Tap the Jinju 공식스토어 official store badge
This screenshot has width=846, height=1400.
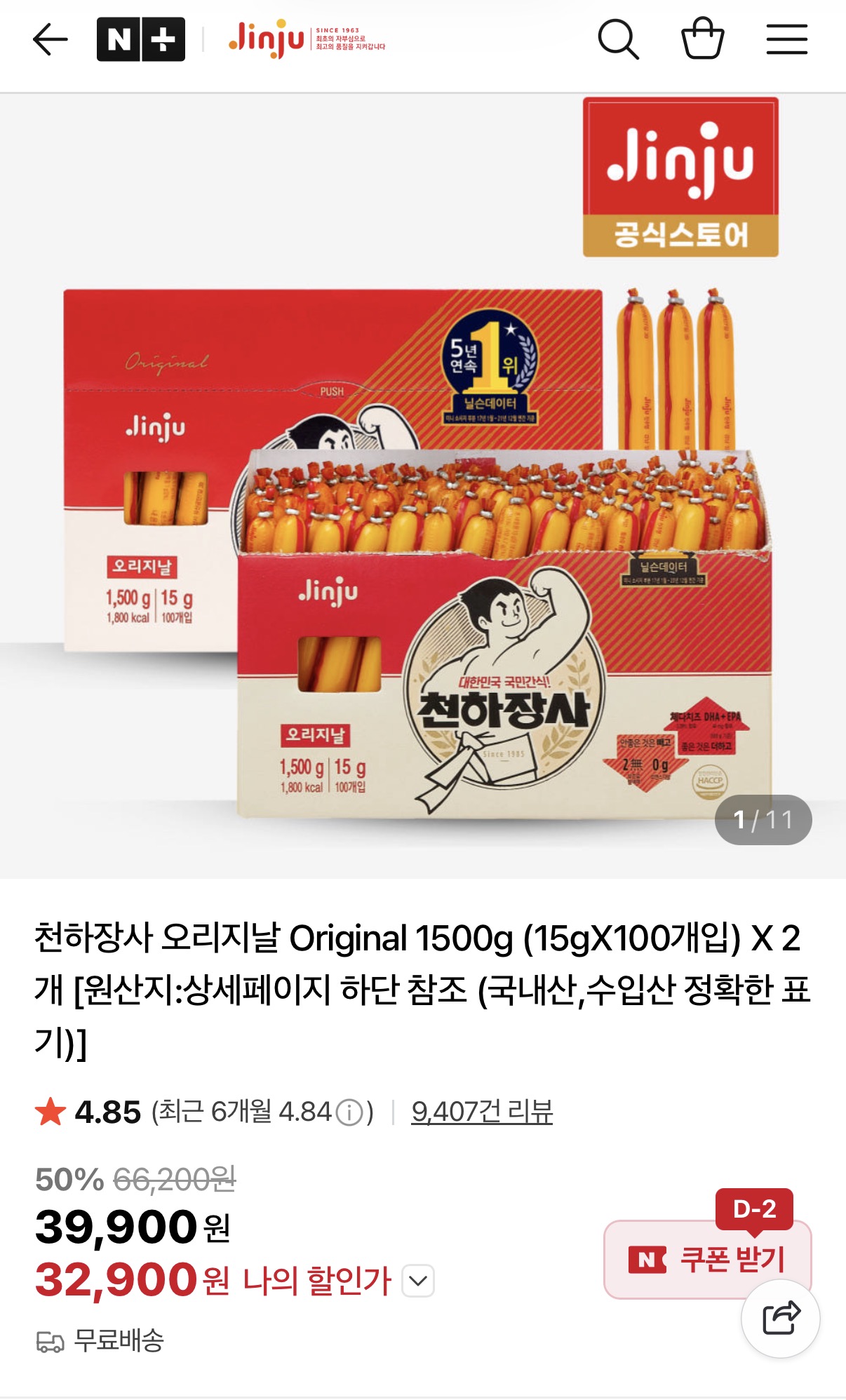pos(681,178)
